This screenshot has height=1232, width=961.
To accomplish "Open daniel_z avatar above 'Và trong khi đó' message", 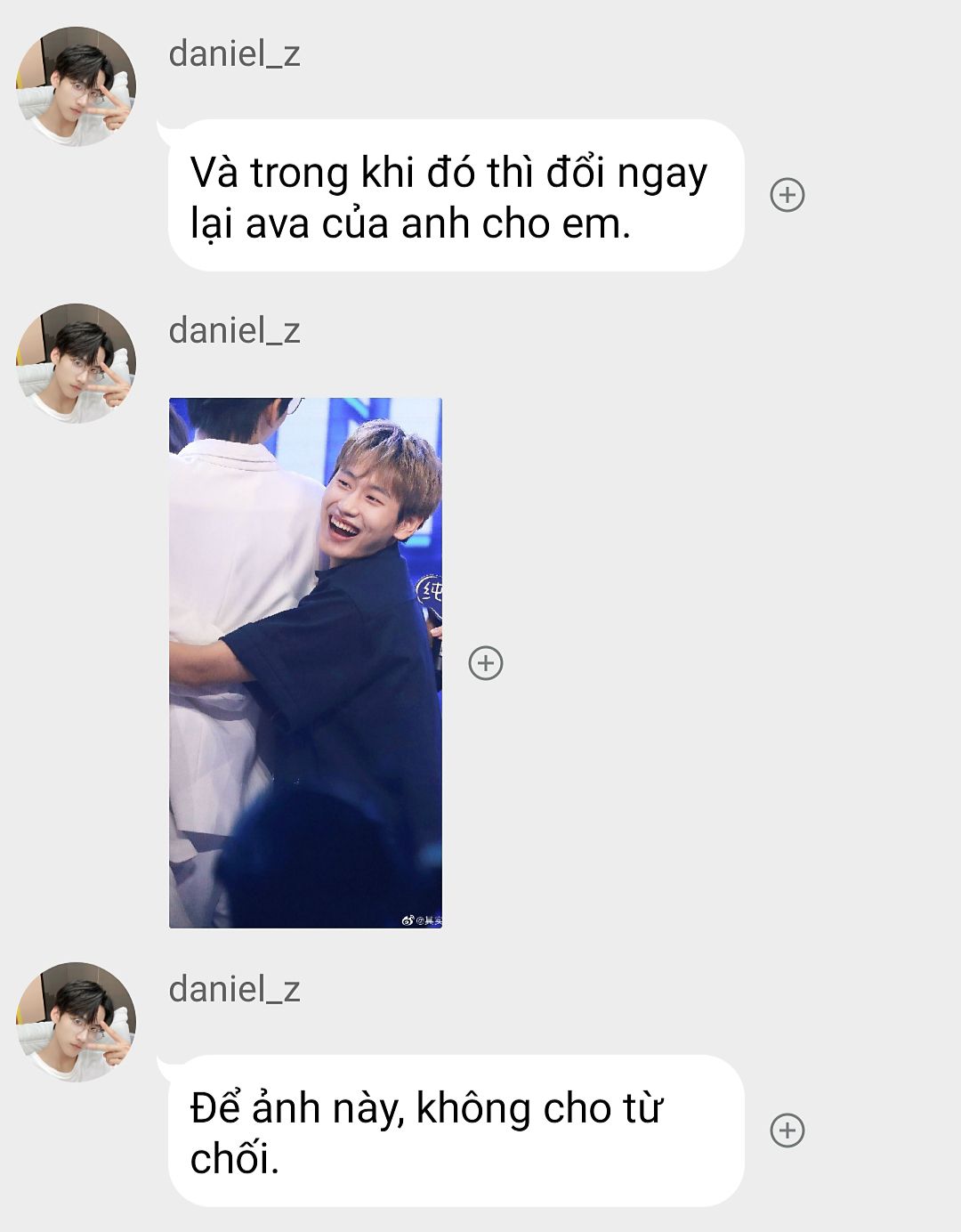I will click(x=77, y=86).
